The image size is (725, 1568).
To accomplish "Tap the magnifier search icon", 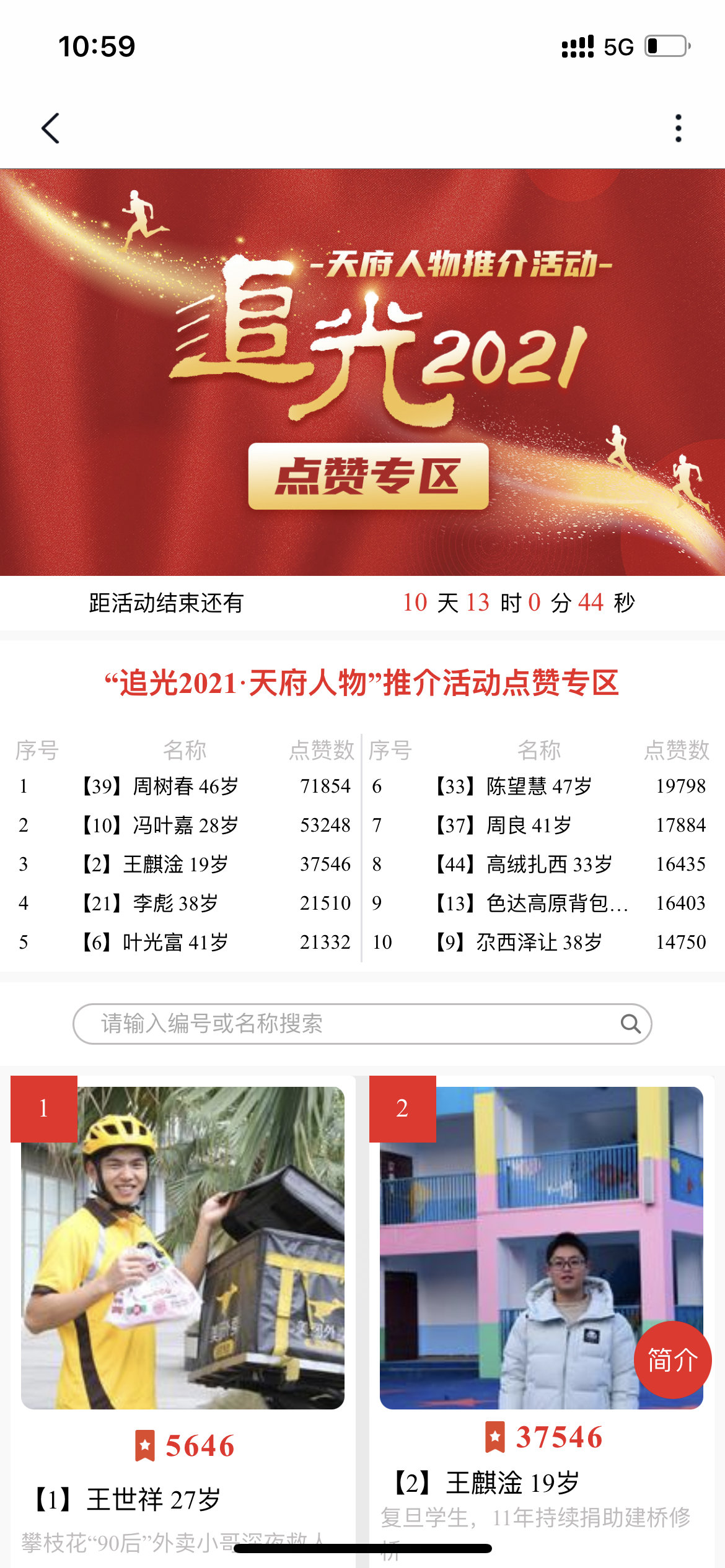I will (x=630, y=1024).
